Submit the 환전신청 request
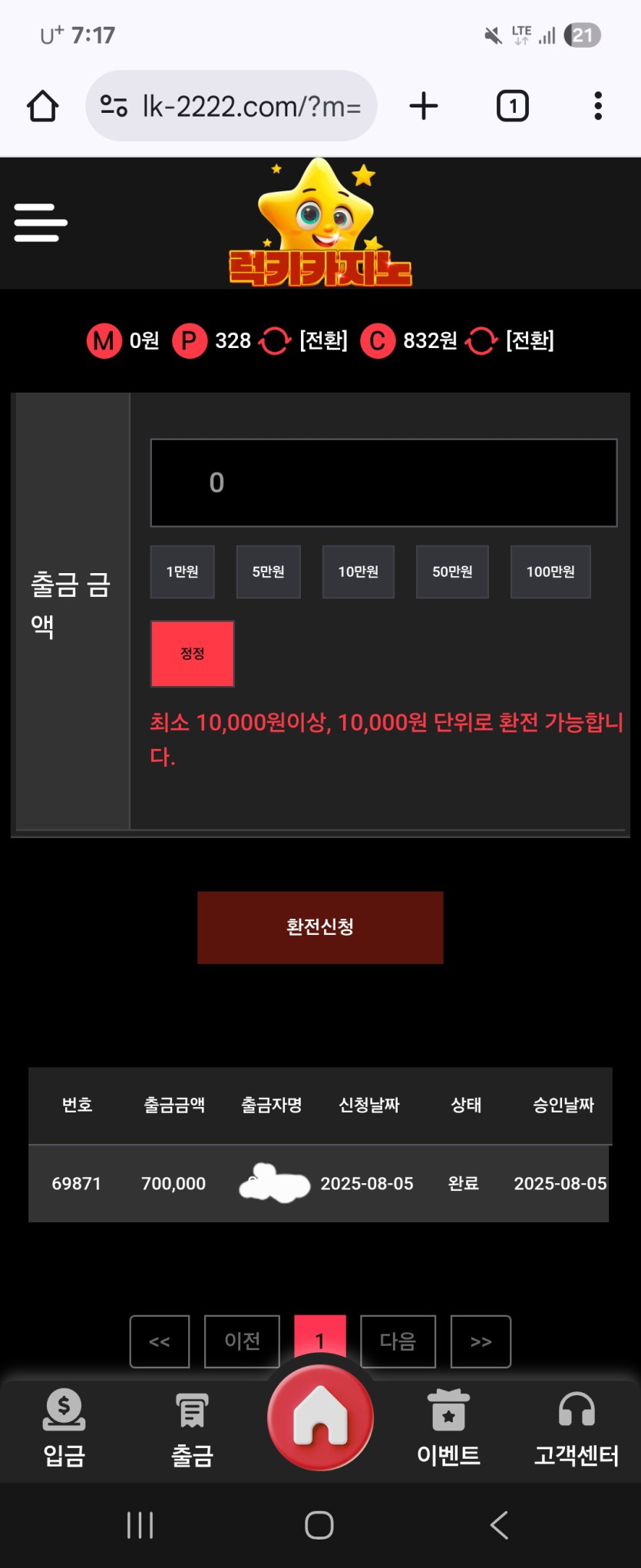 point(320,927)
